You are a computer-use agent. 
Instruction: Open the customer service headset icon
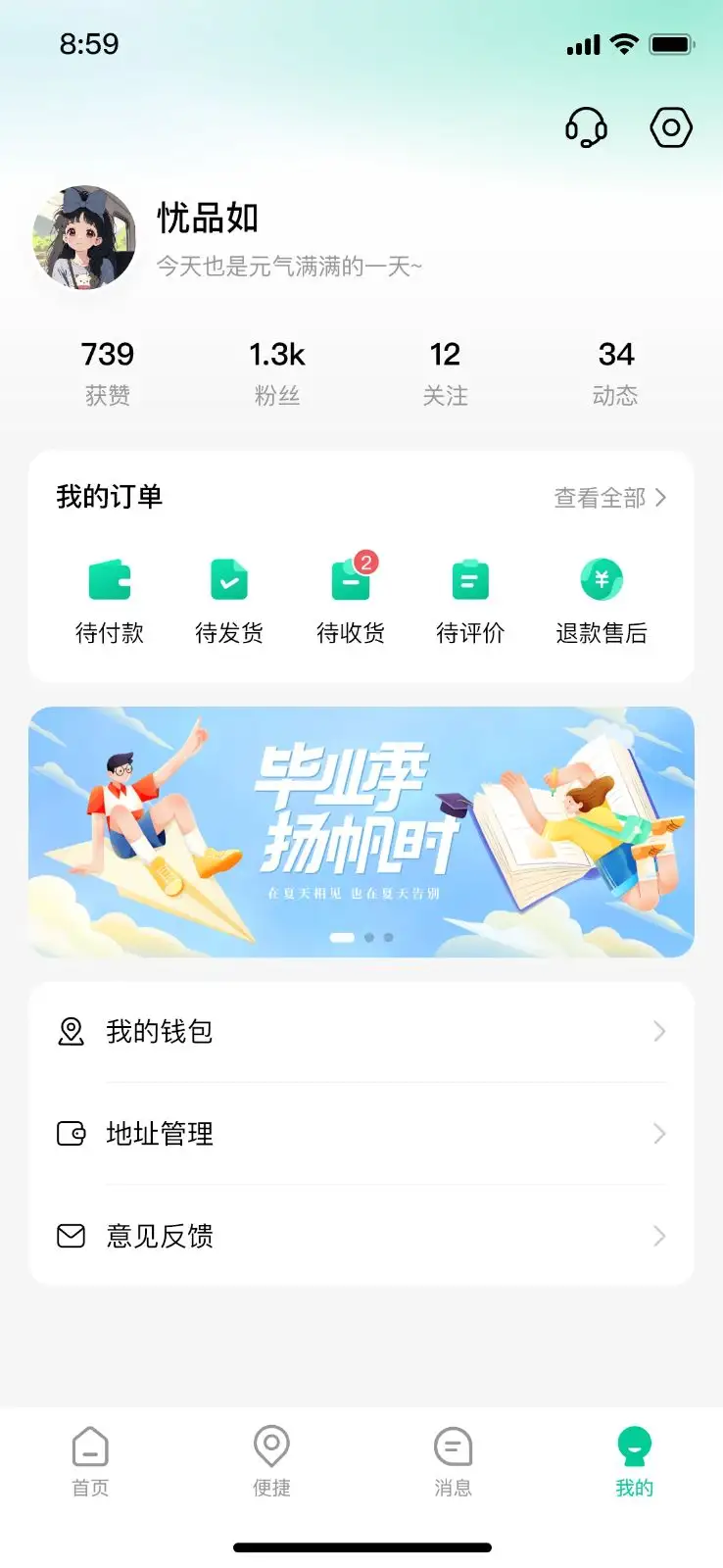coord(586,127)
